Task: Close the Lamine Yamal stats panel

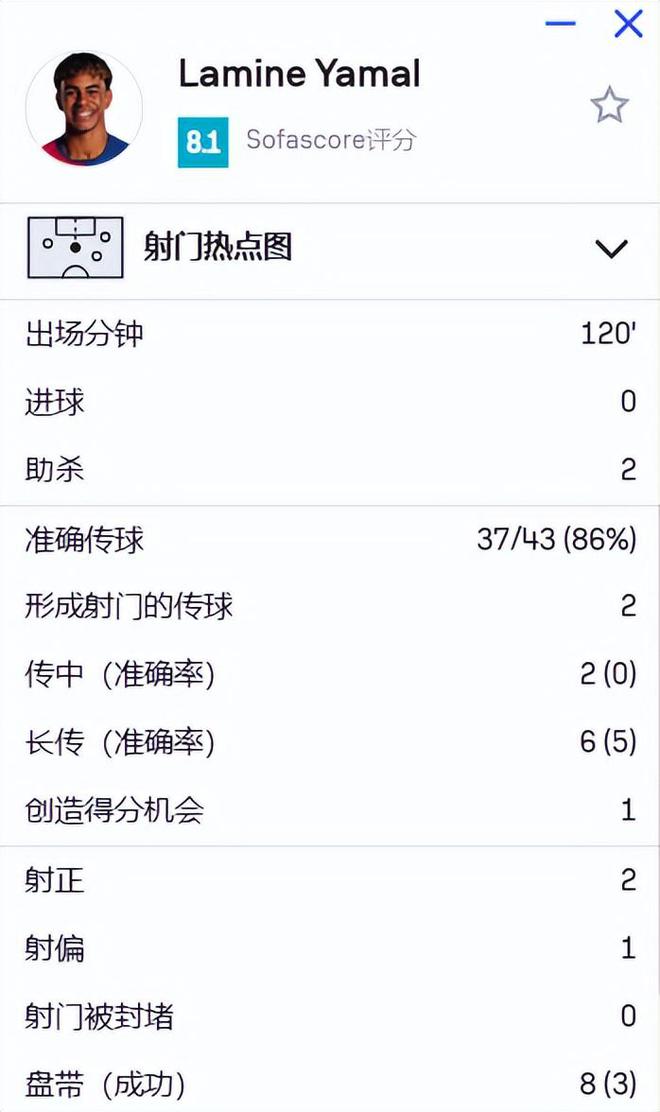Action: 628,23
